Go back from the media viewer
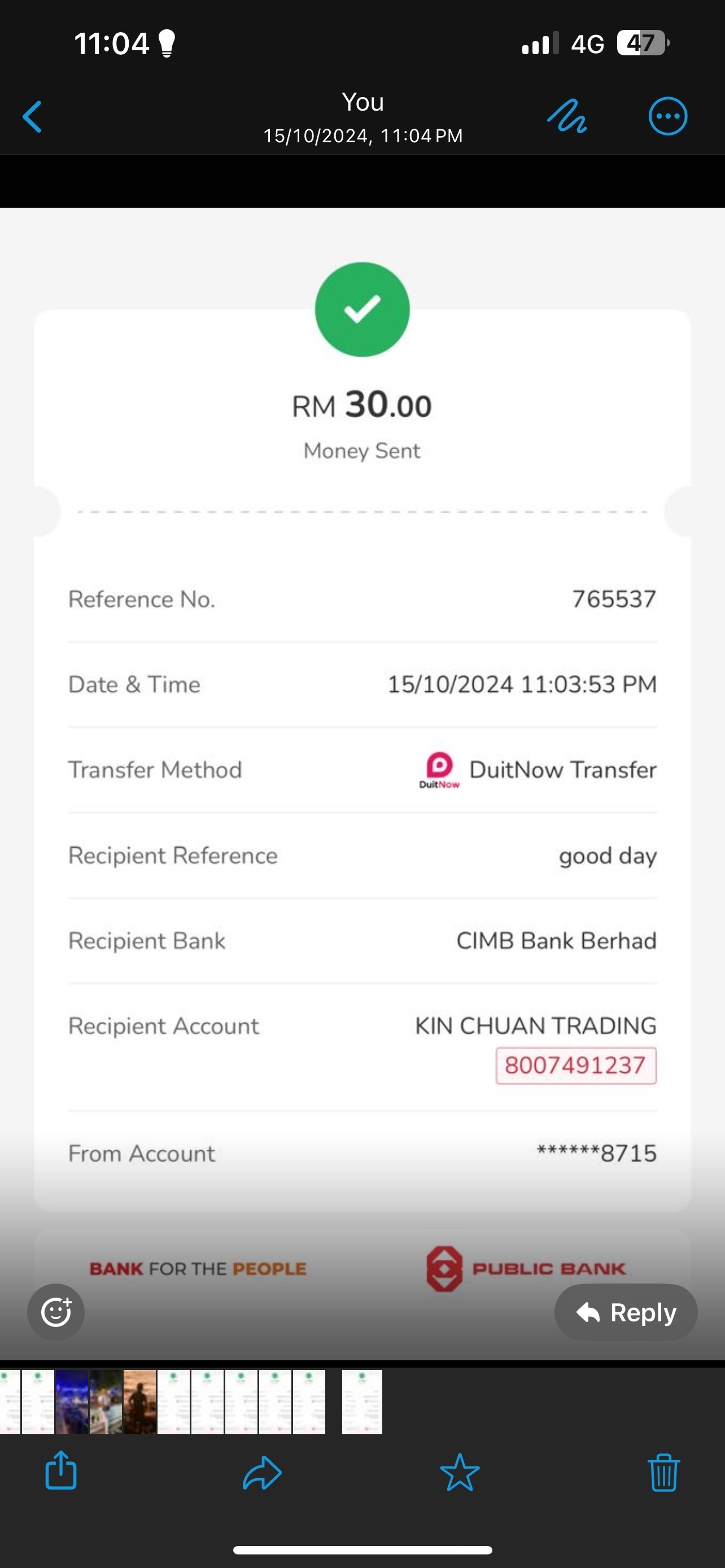This screenshot has width=725, height=1568. point(32,116)
